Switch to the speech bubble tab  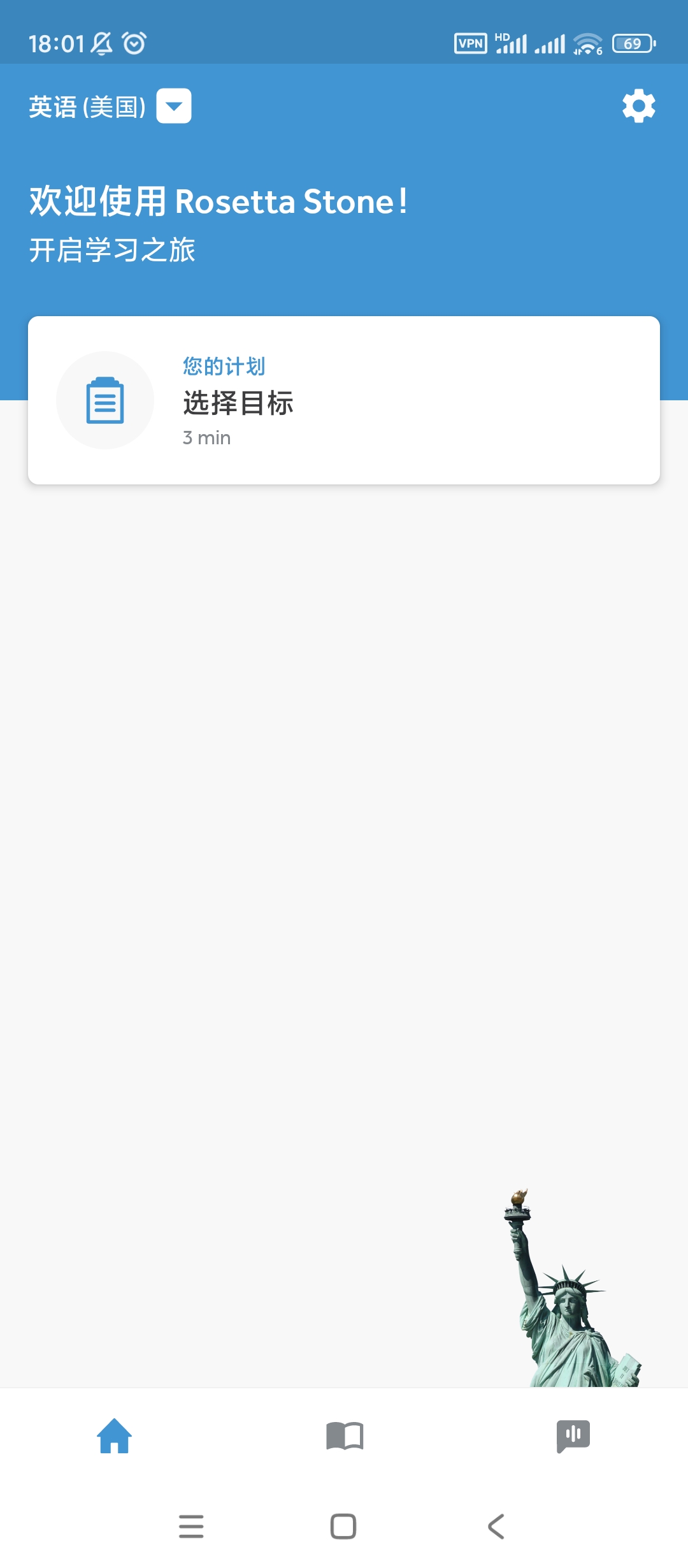(573, 1436)
